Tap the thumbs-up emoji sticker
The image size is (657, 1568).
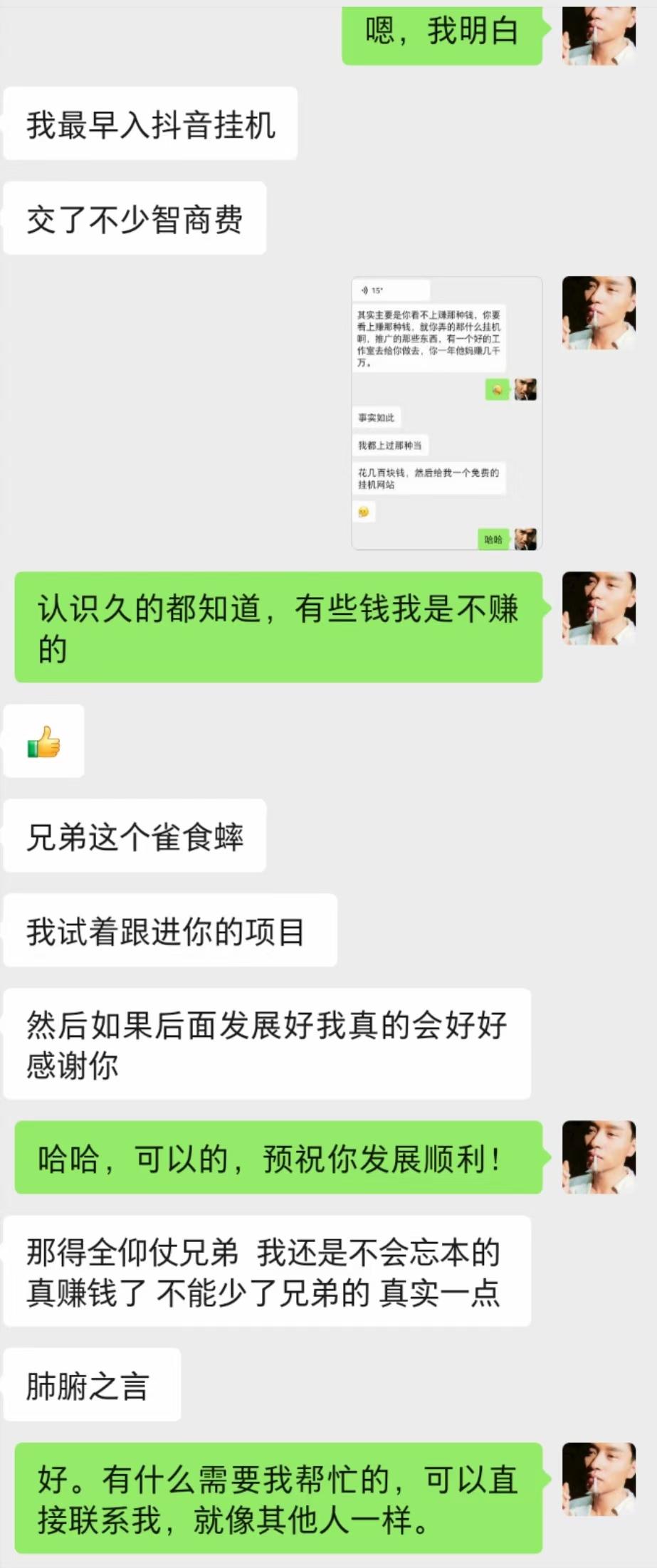(43, 740)
